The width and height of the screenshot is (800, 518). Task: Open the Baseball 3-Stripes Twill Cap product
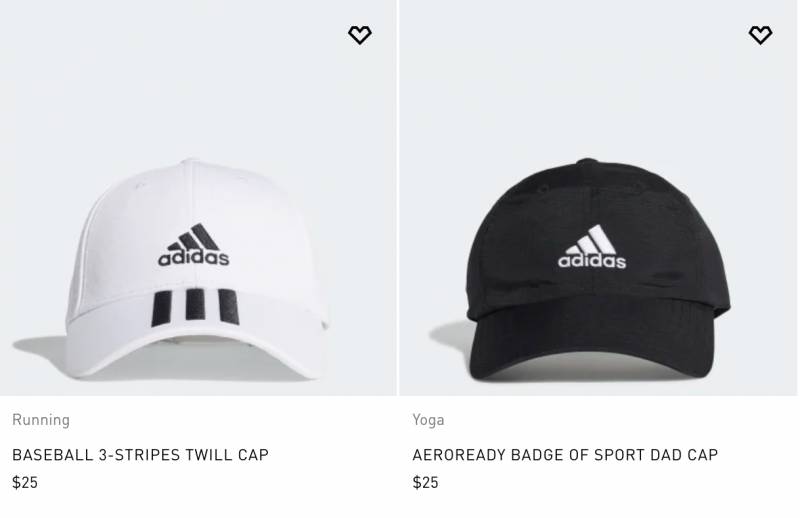[140, 455]
